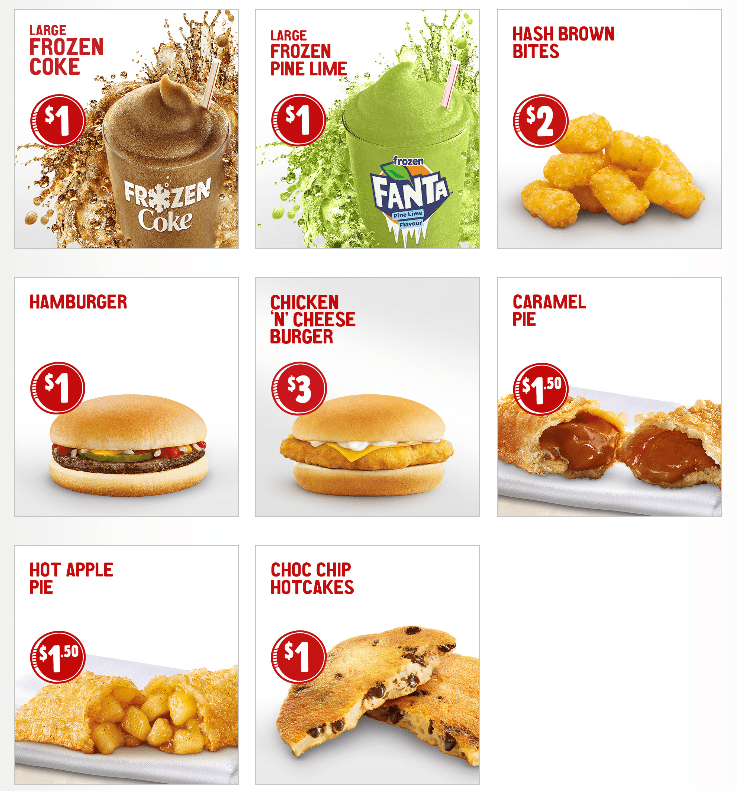Open the Large Frozen Coke card

pos(126,129)
